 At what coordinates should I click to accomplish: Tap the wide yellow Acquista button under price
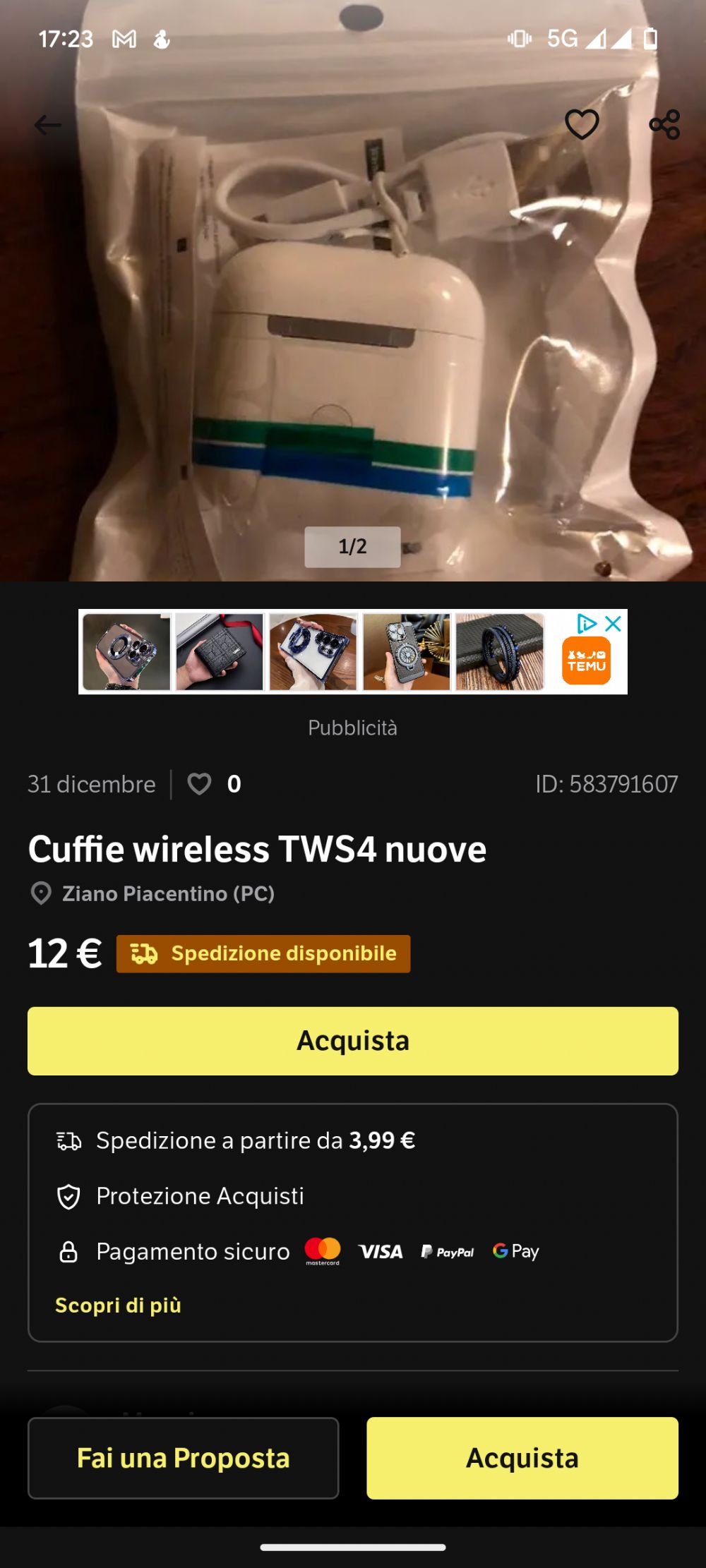(353, 1041)
